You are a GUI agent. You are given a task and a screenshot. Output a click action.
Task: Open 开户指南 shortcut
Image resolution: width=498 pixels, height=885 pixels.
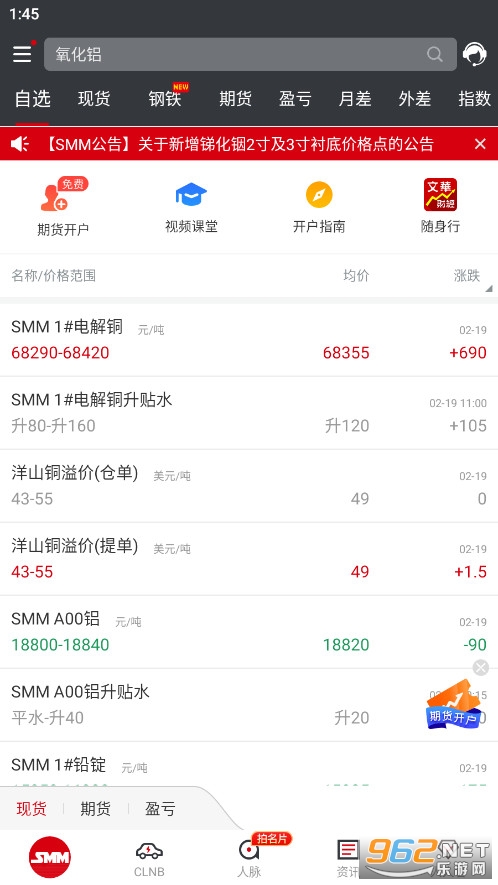319,208
